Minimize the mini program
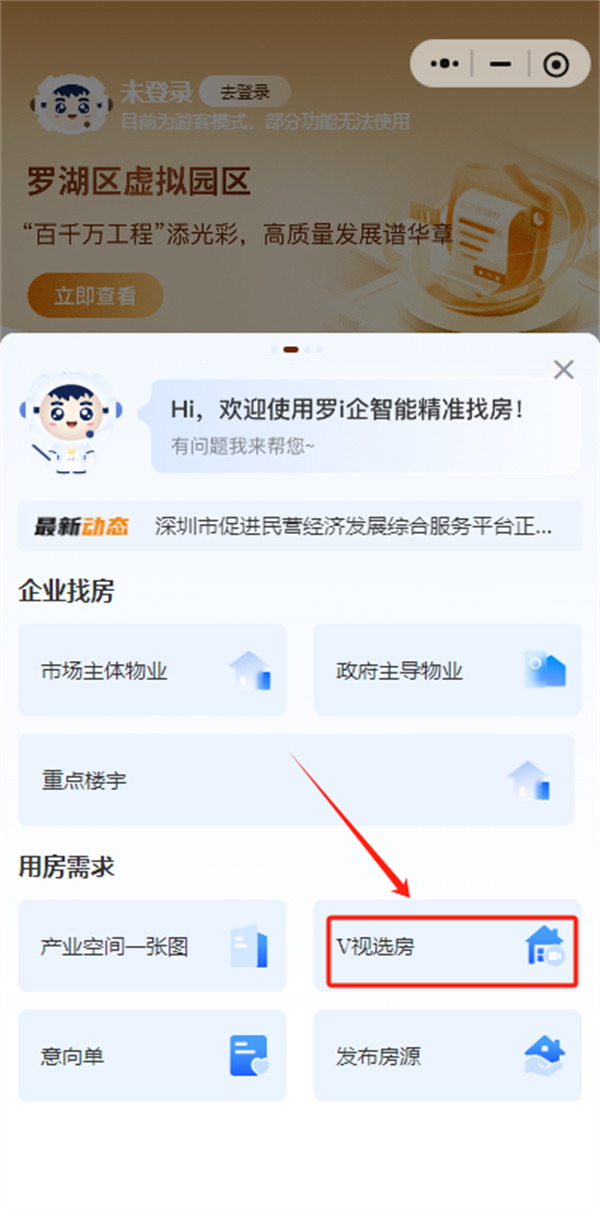The width and height of the screenshot is (600, 1216). (x=500, y=64)
